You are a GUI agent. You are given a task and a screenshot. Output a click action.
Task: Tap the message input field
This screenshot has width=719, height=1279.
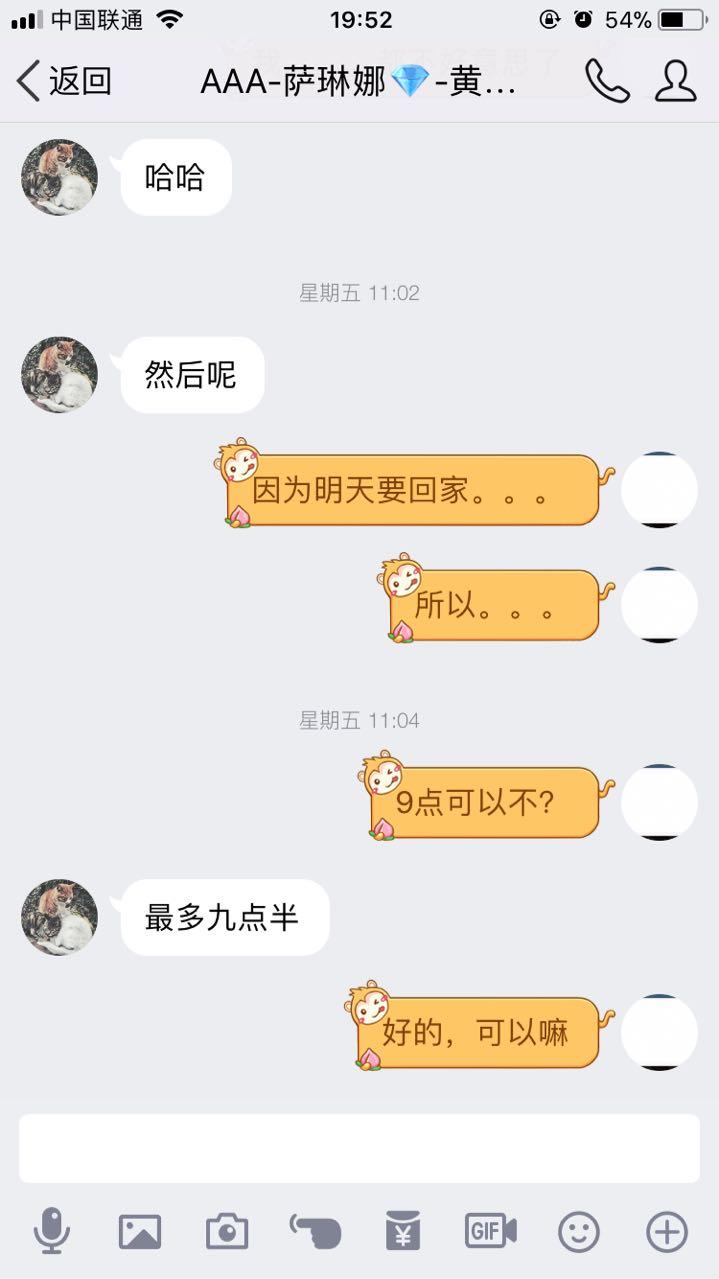coord(359,1148)
